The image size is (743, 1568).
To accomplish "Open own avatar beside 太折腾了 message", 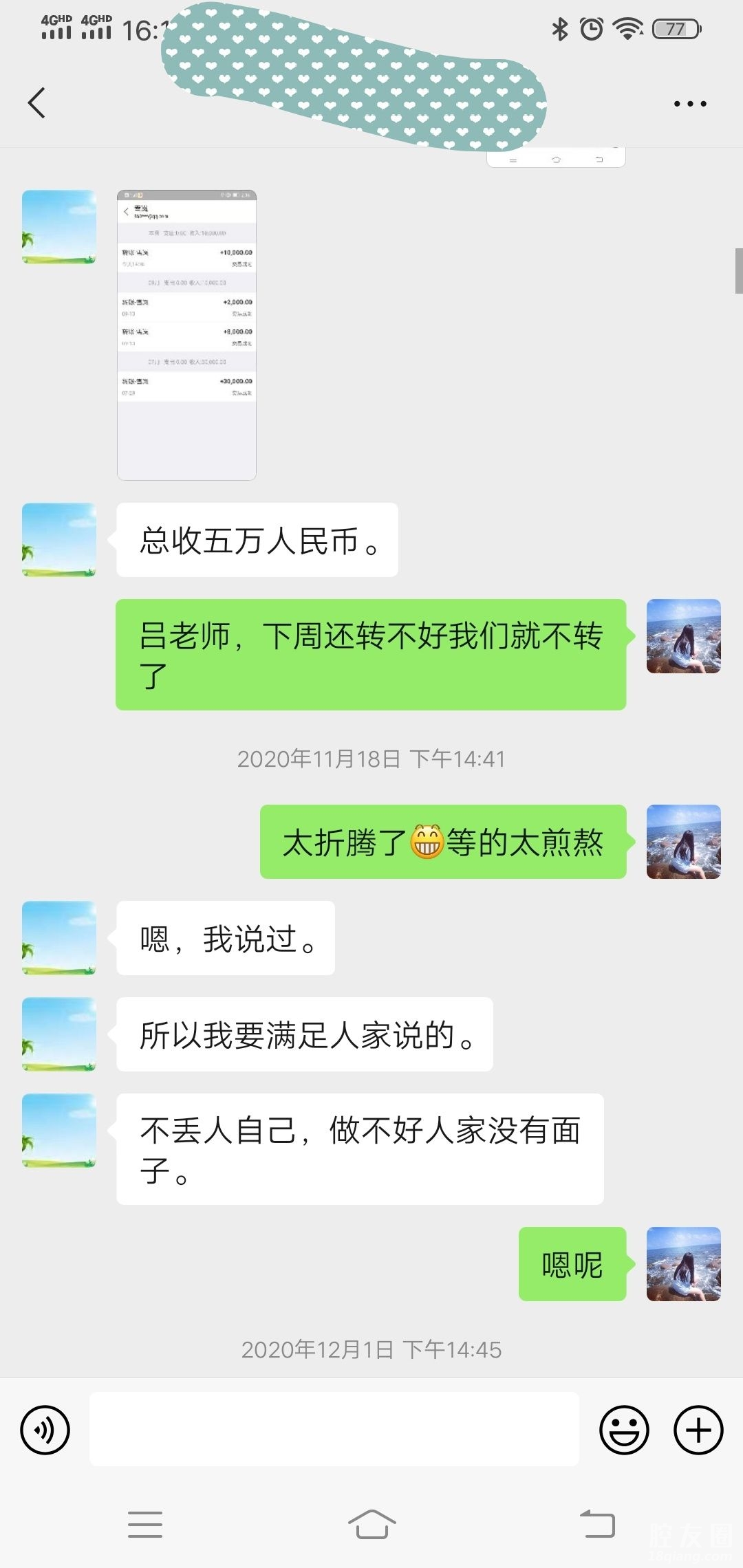I will 683,842.
